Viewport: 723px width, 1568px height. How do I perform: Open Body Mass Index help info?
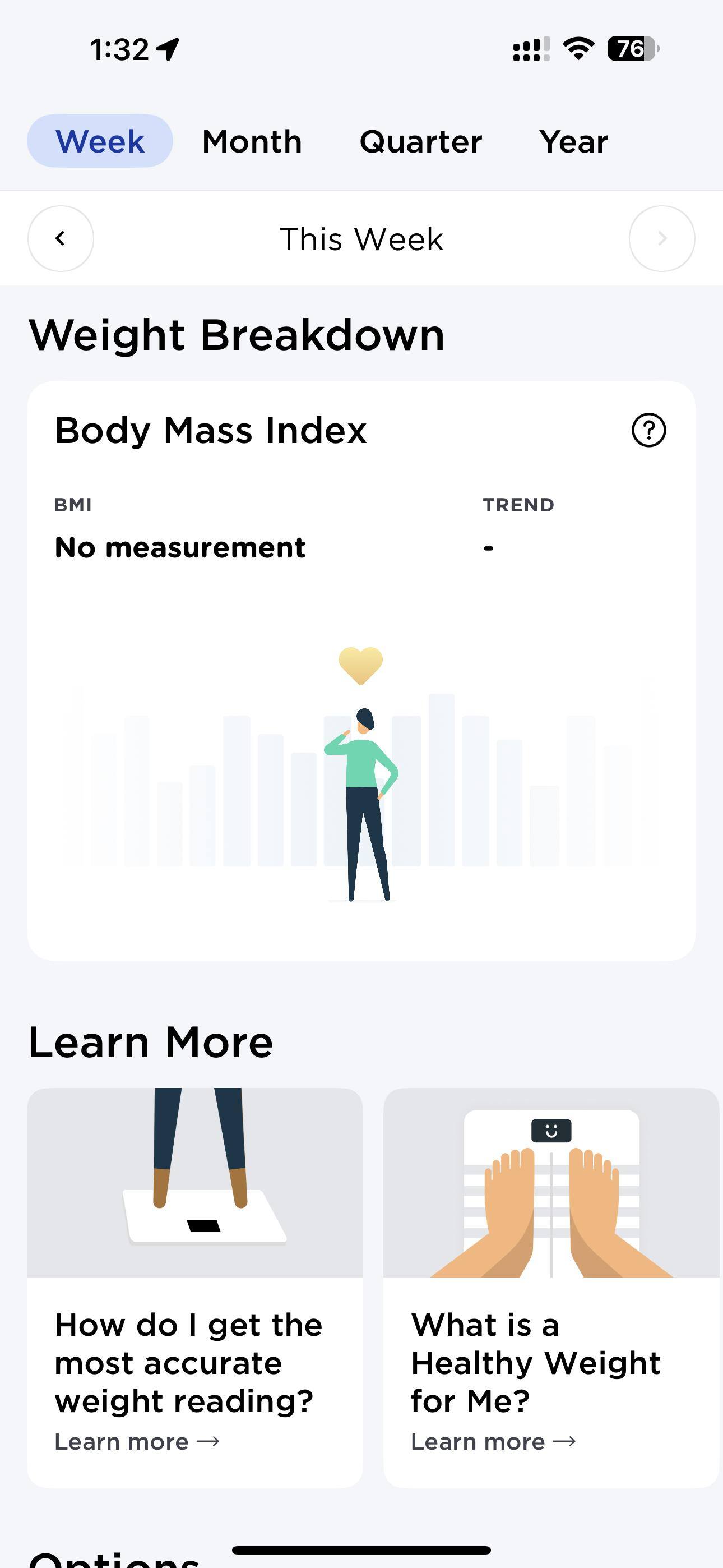pos(649,430)
